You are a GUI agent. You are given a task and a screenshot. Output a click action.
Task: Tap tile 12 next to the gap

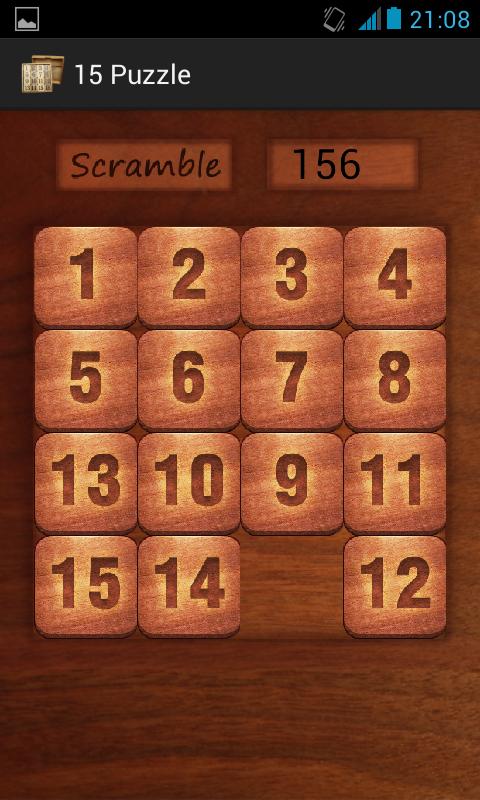click(395, 587)
